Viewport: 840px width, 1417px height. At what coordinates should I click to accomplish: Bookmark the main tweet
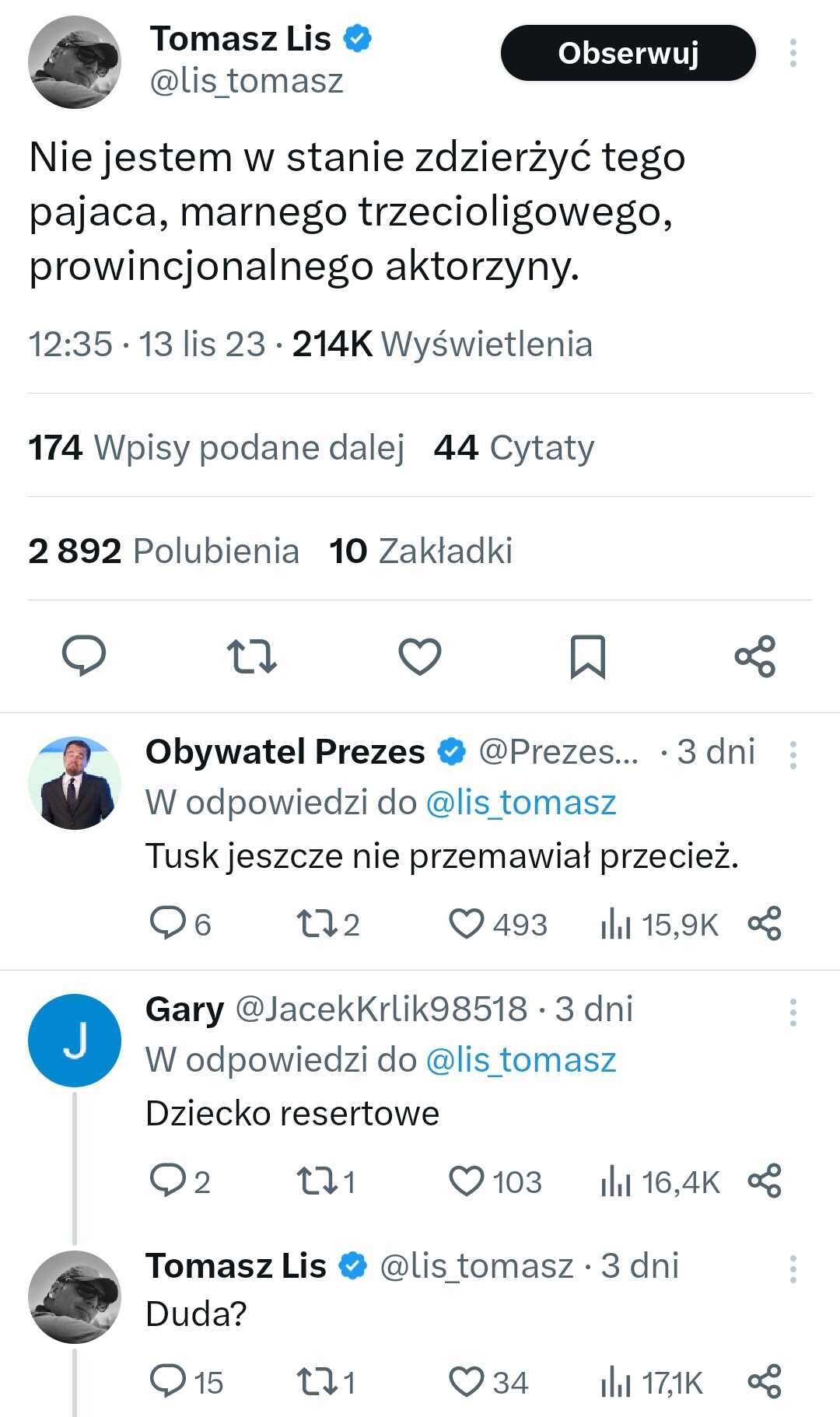pyautogui.click(x=588, y=656)
